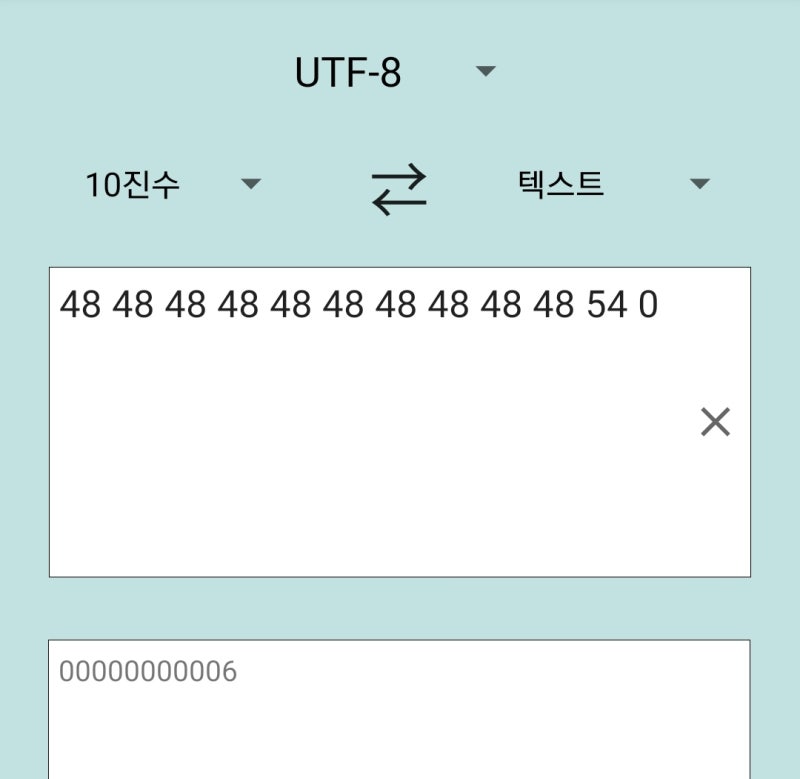Open the UTF-8 encoding dropdown

(395, 73)
